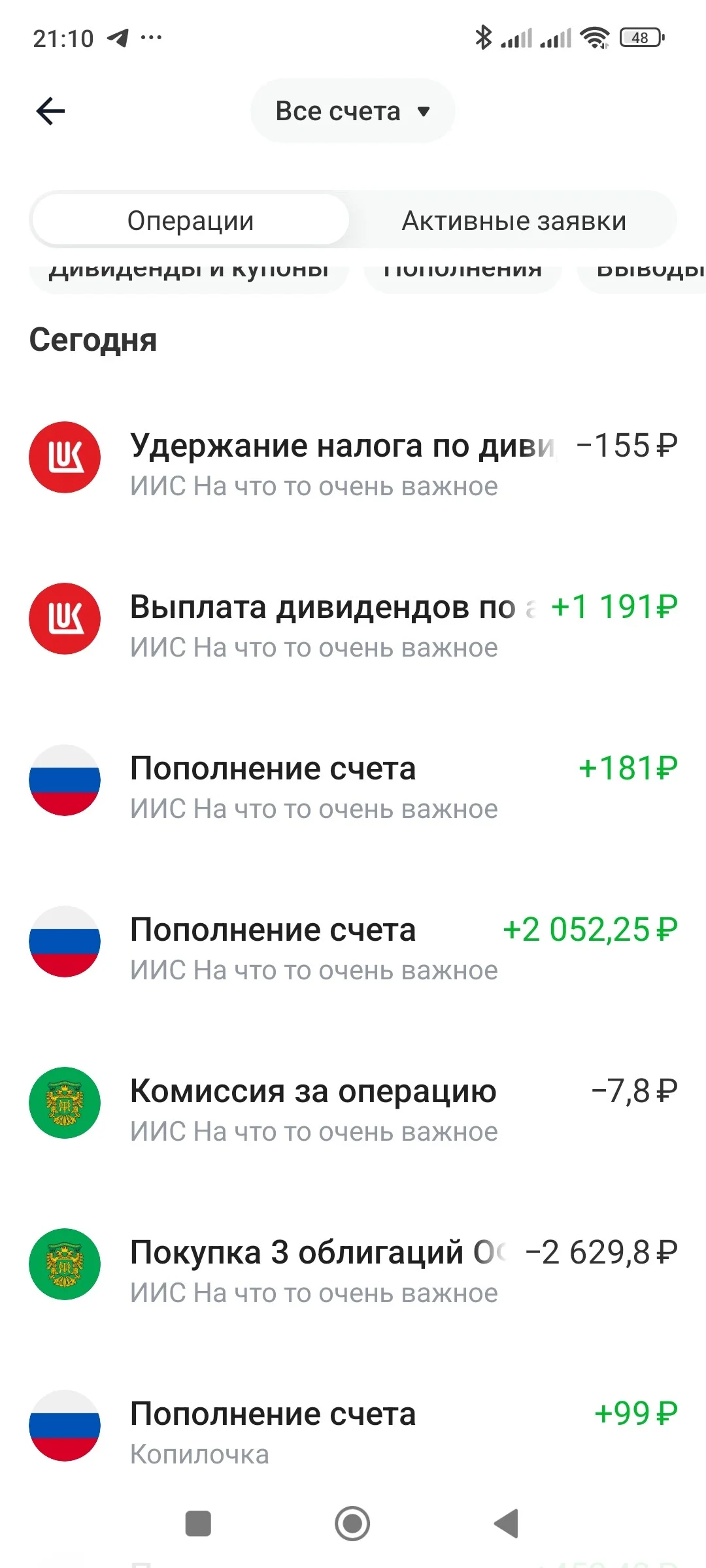The width and height of the screenshot is (706, 1568).
Task: Open the +2 052,25 ₽ account top-up
Action: (x=353, y=948)
